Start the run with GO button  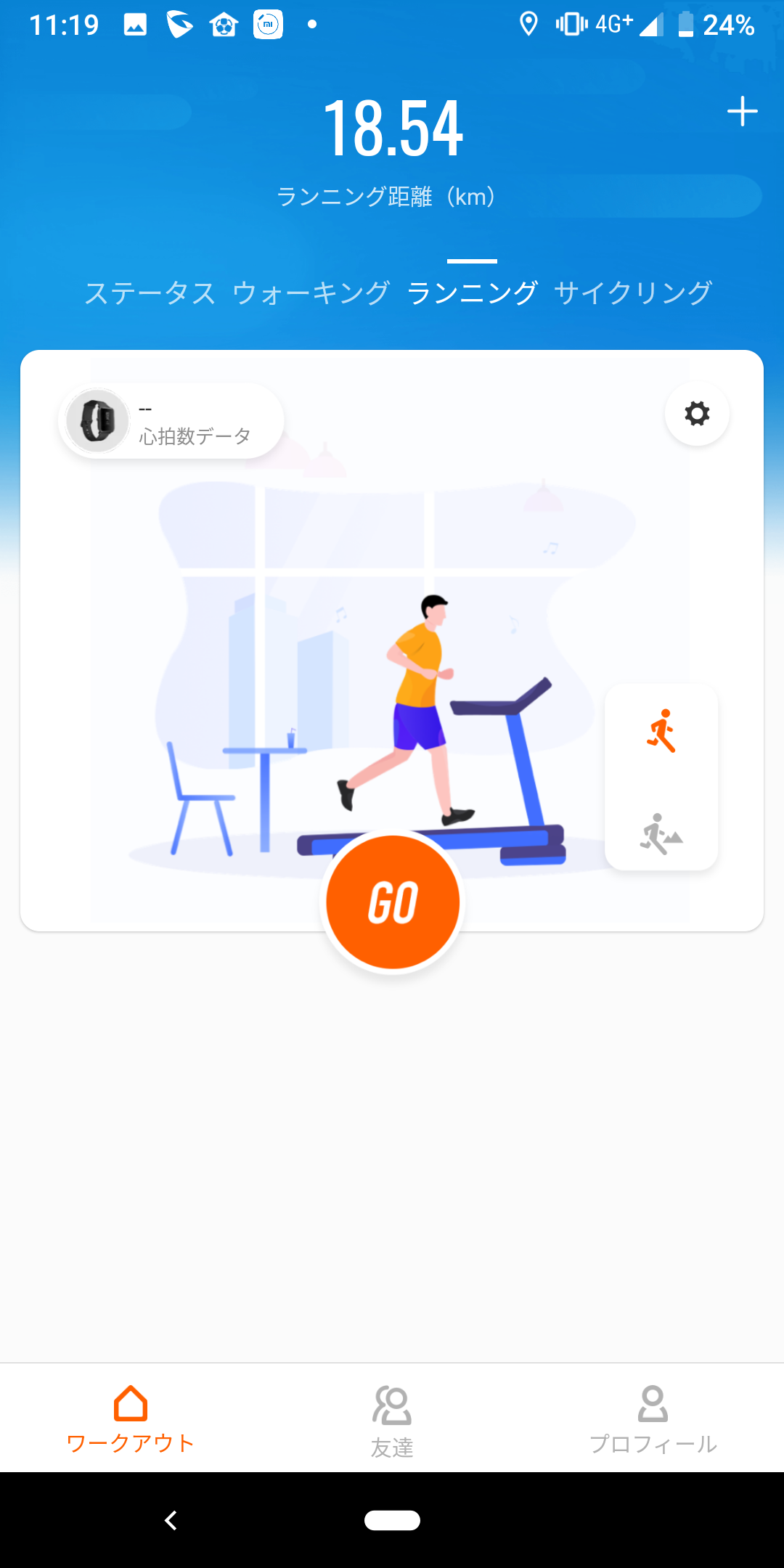click(393, 902)
